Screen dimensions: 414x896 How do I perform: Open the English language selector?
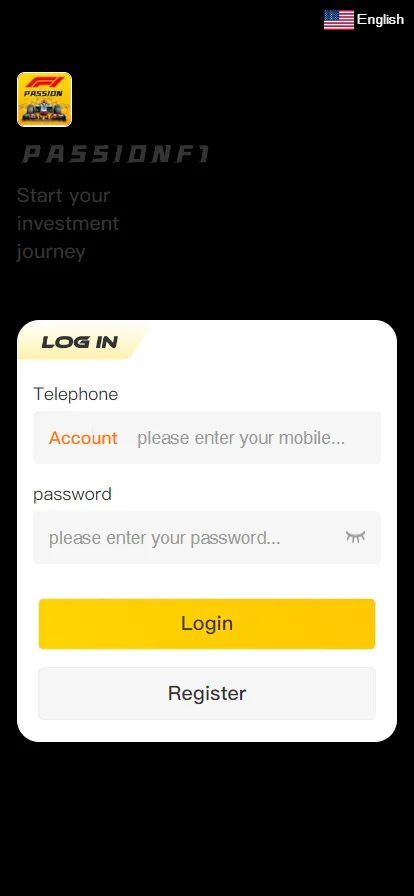pos(364,19)
